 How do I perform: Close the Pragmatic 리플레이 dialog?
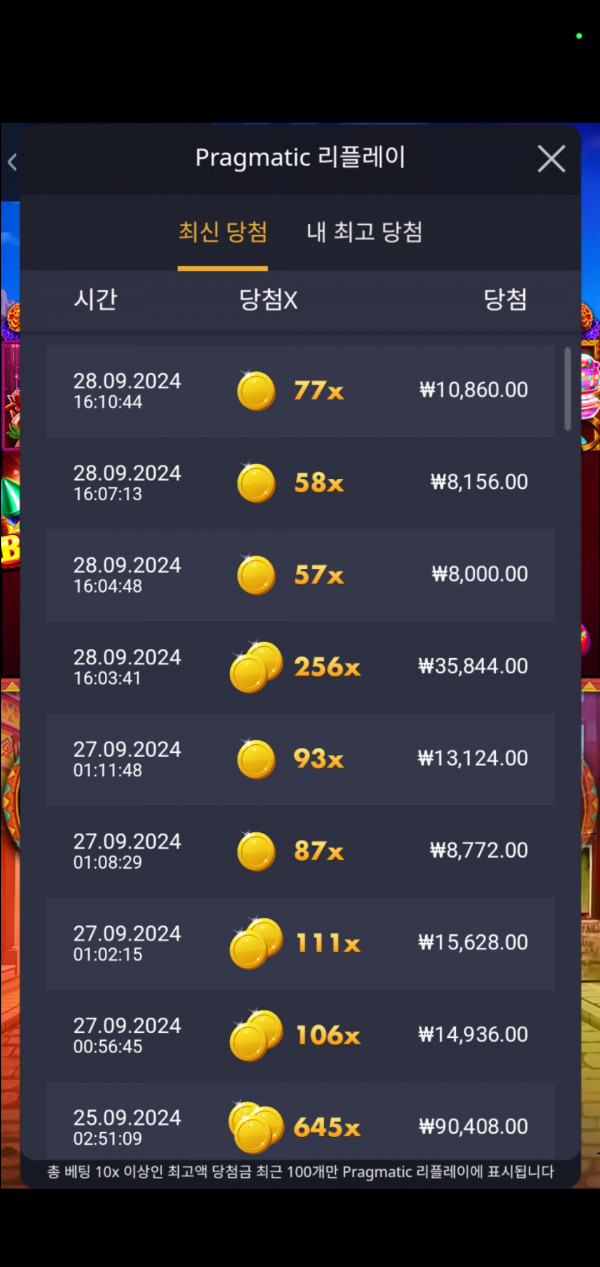(551, 159)
